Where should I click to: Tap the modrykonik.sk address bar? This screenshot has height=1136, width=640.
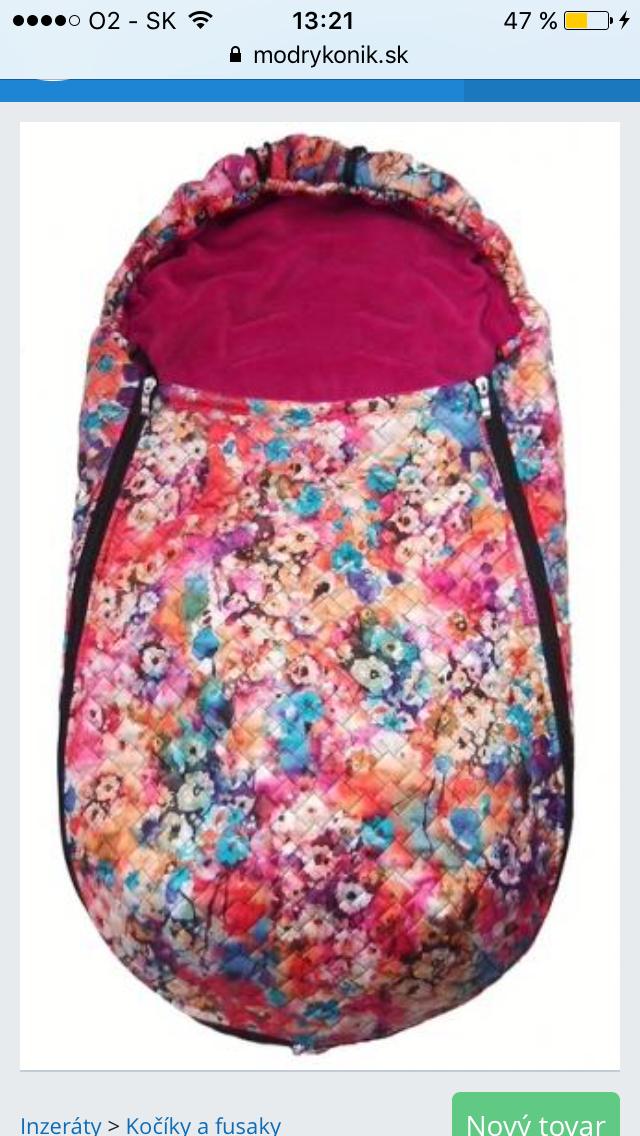[320, 55]
